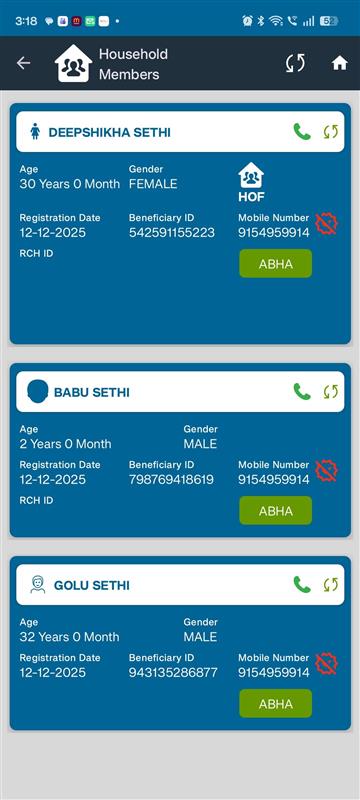360x800 pixels.
Task: Open ABHA for Babu Sethi
Action: [x=275, y=511]
